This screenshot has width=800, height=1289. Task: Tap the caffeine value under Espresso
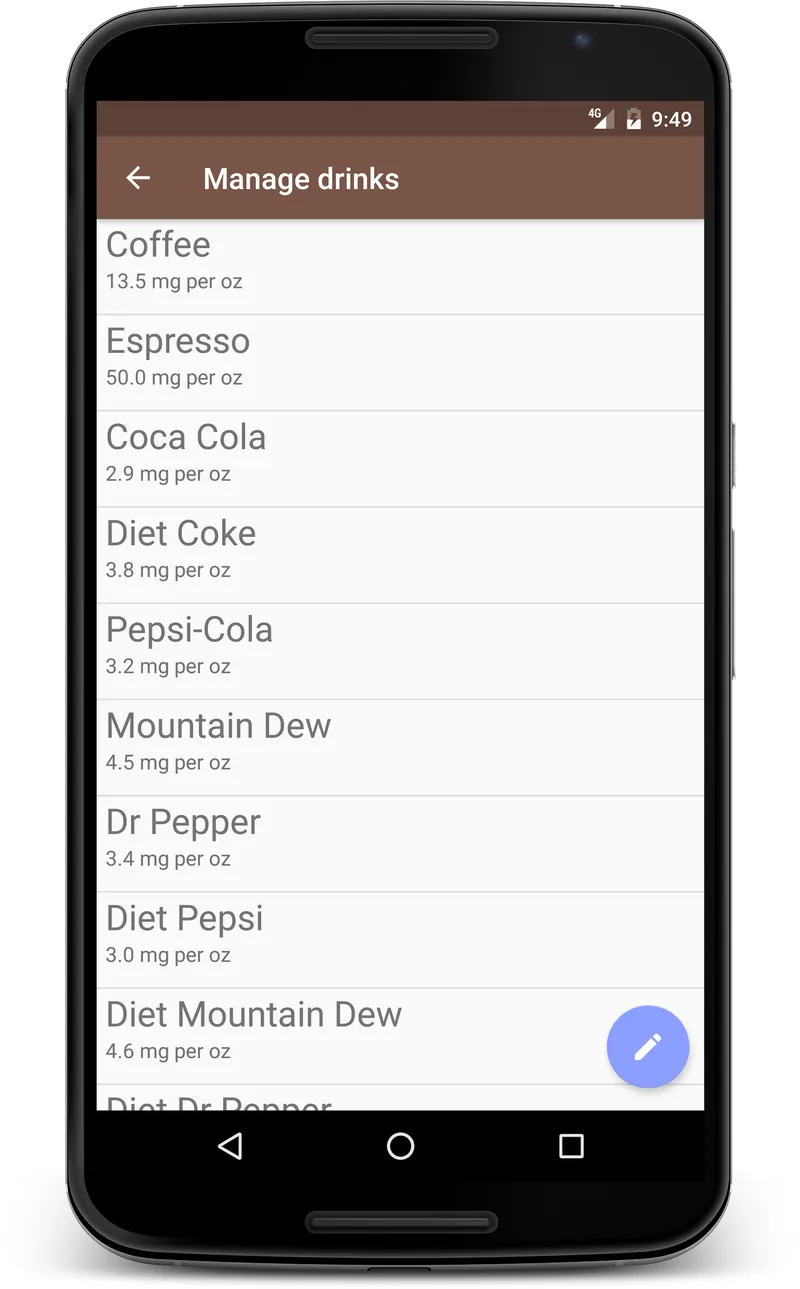pyautogui.click(x=174, y=378)
